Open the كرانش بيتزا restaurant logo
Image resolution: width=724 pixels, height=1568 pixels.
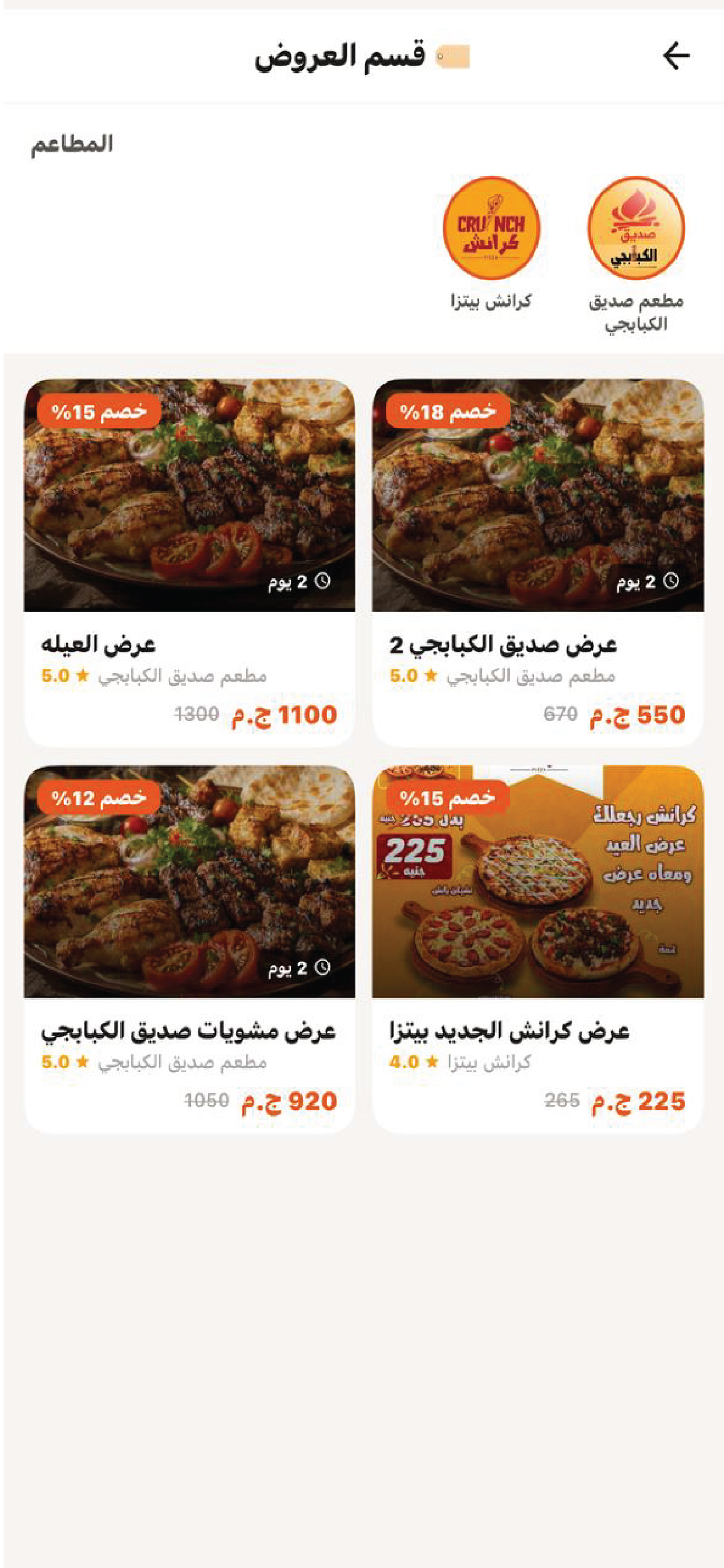[x=491, y=228]
